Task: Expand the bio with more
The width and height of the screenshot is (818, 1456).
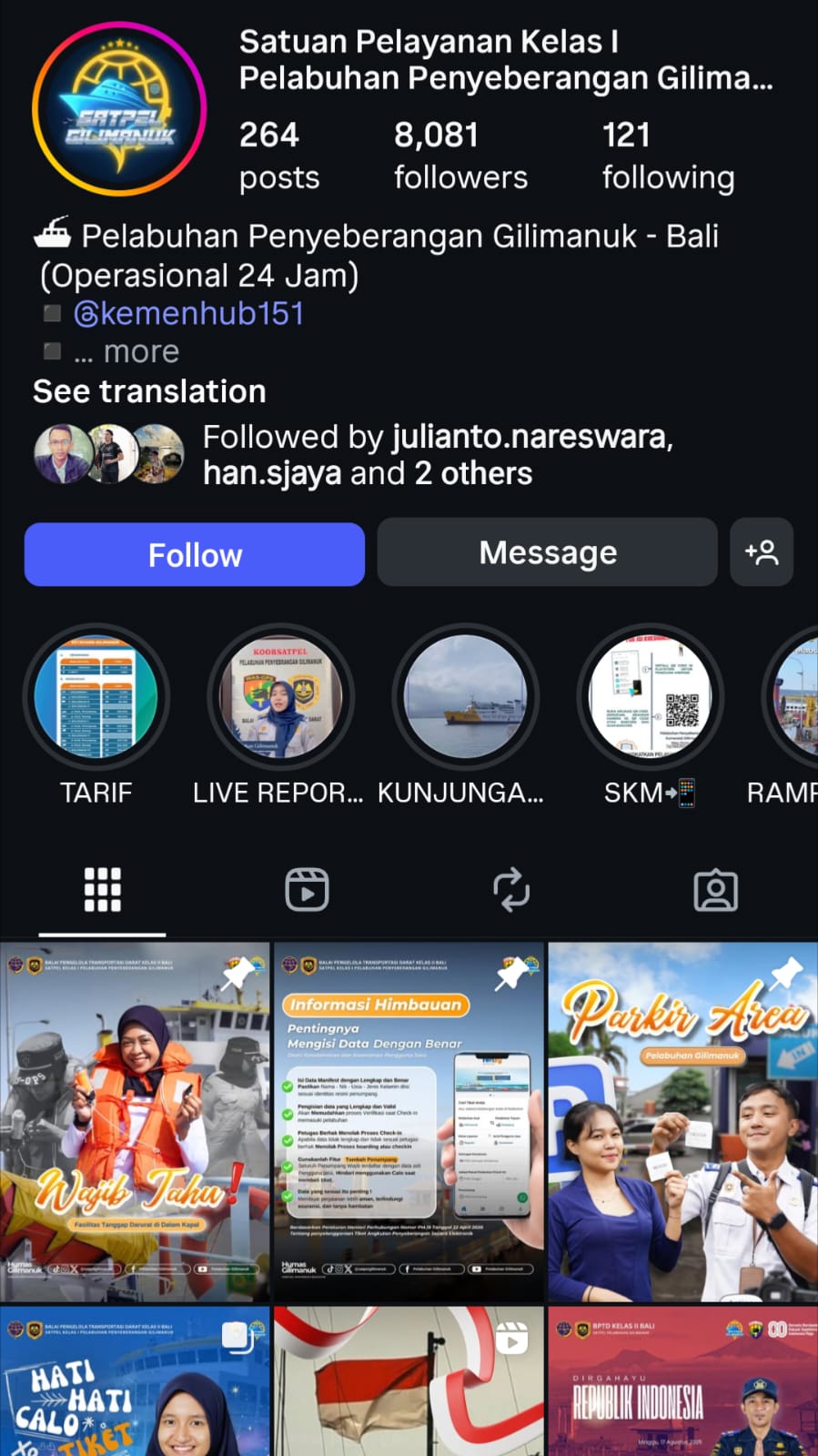Action: (x=141, y=352)
